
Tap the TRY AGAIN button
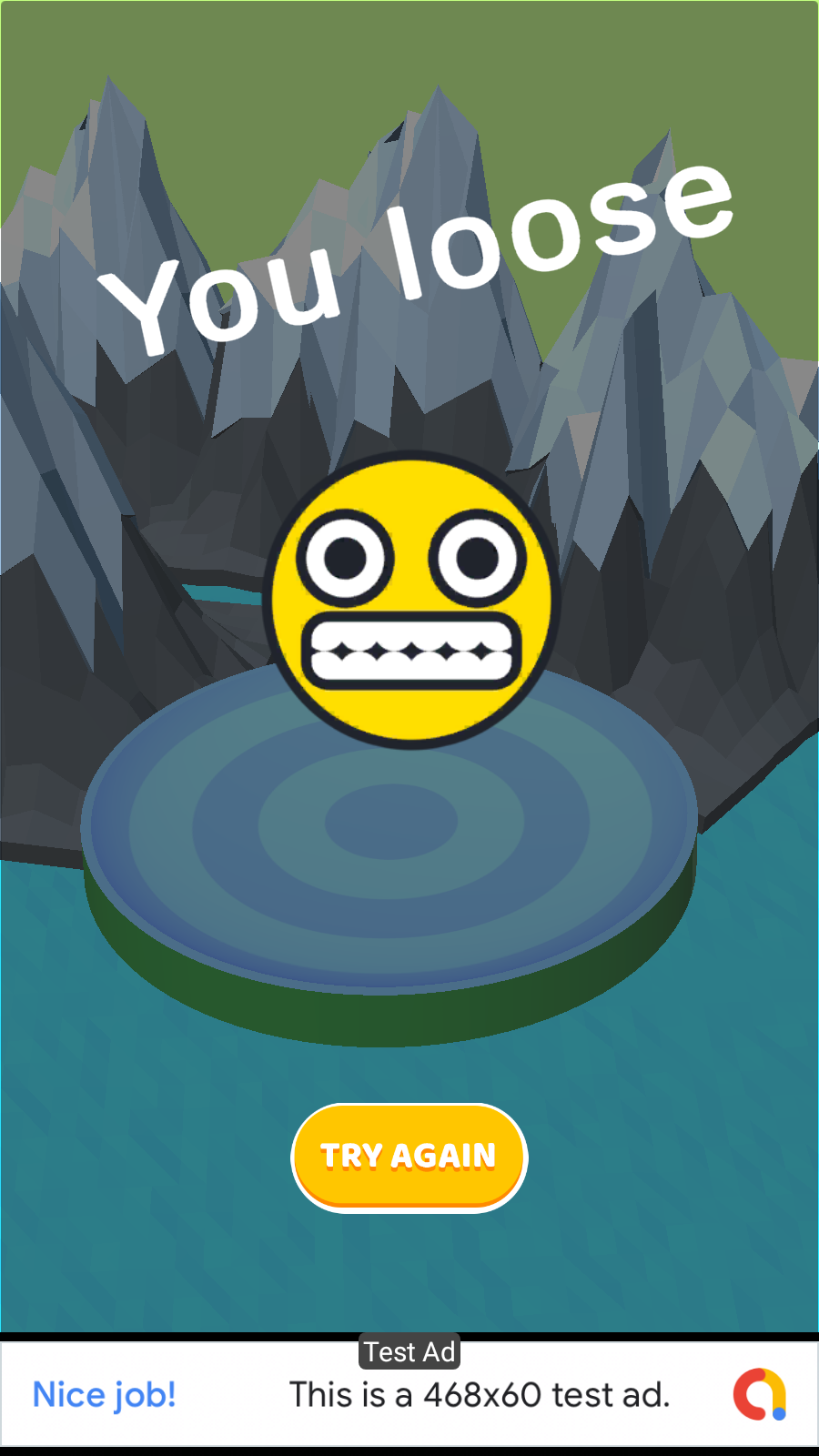pos(409,1157)
